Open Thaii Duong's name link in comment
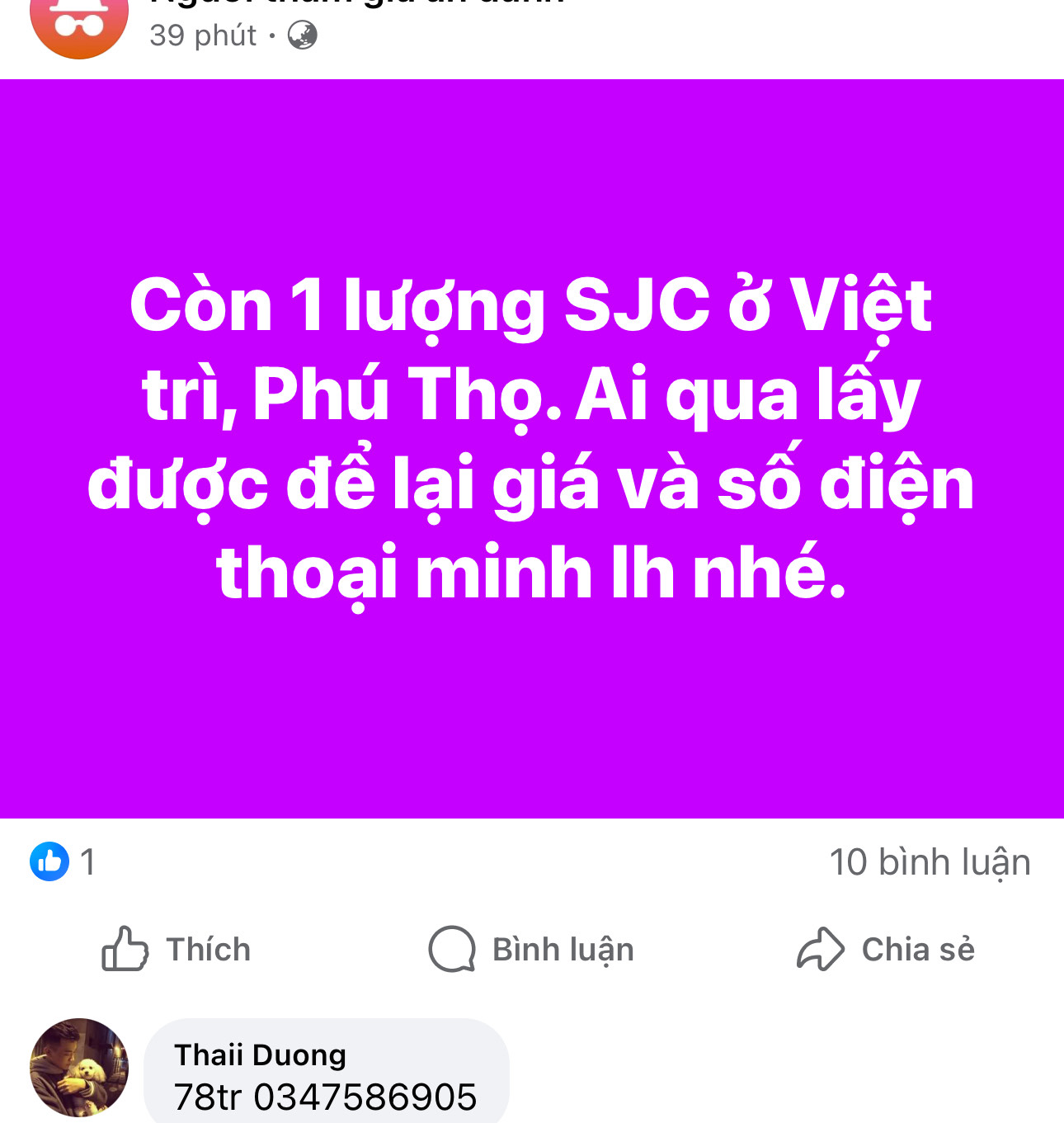 [x=260, y=1055]
